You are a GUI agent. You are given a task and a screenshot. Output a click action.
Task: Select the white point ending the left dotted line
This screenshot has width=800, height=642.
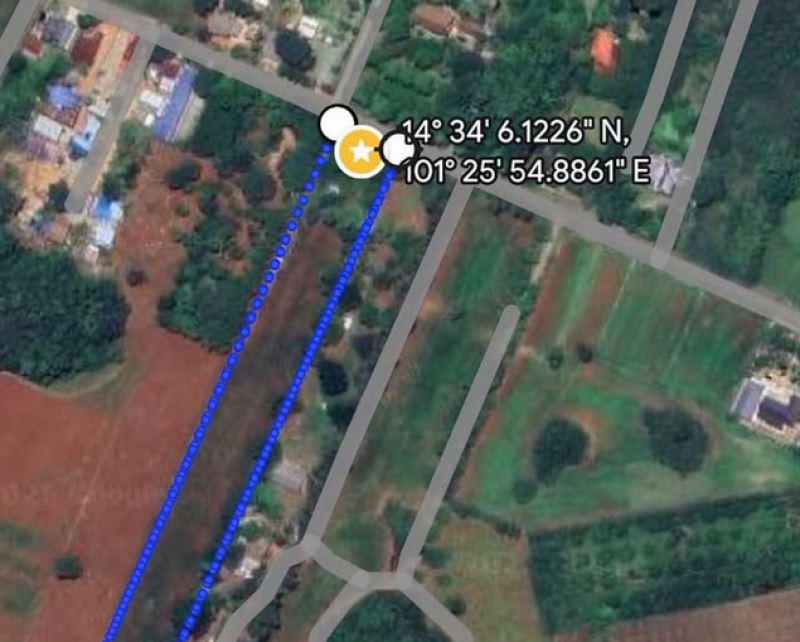click(x=336, y=123)
